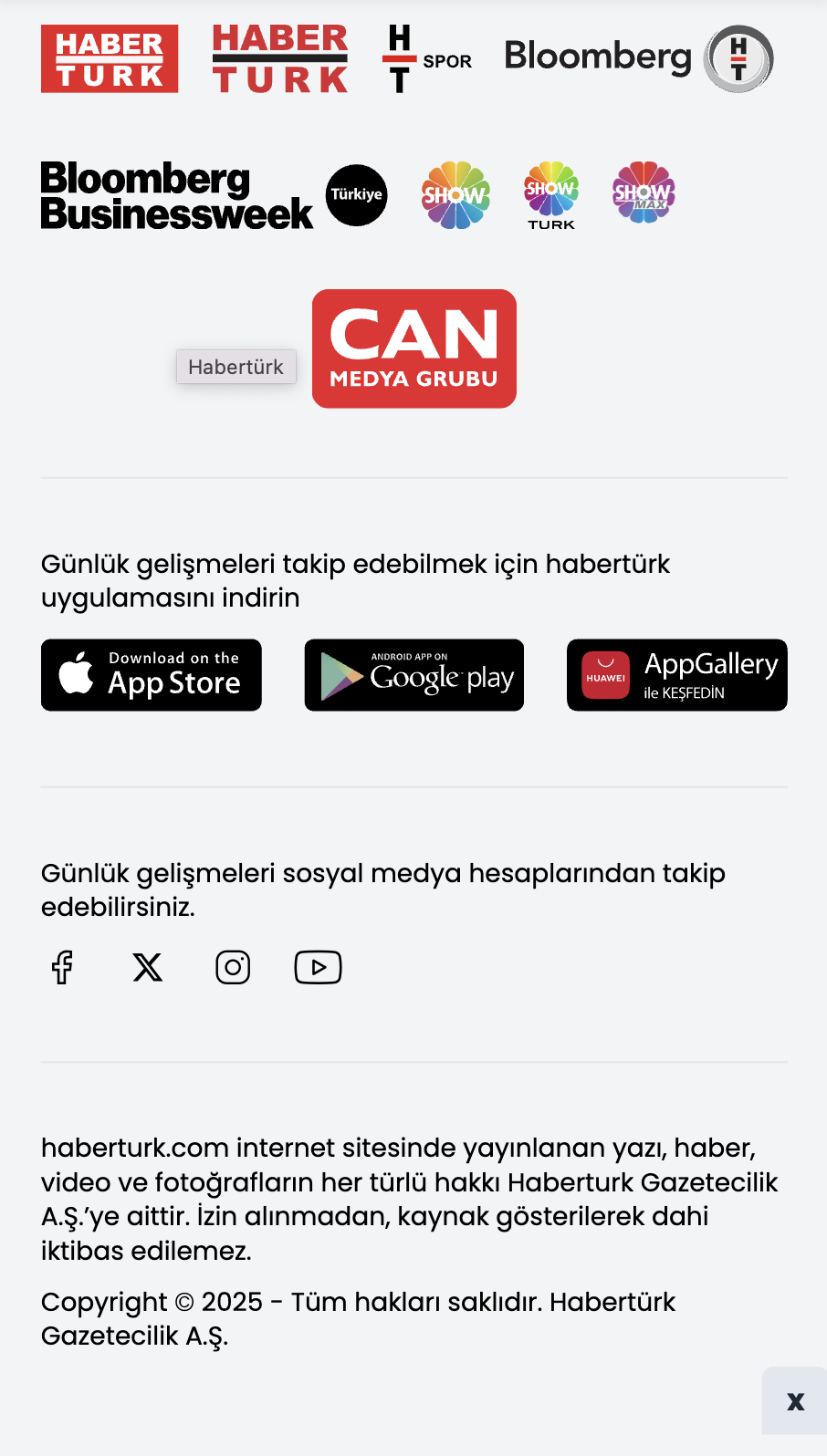
Task: Open Huawei AppGallery download badge
Action: [x=677, y=675]
